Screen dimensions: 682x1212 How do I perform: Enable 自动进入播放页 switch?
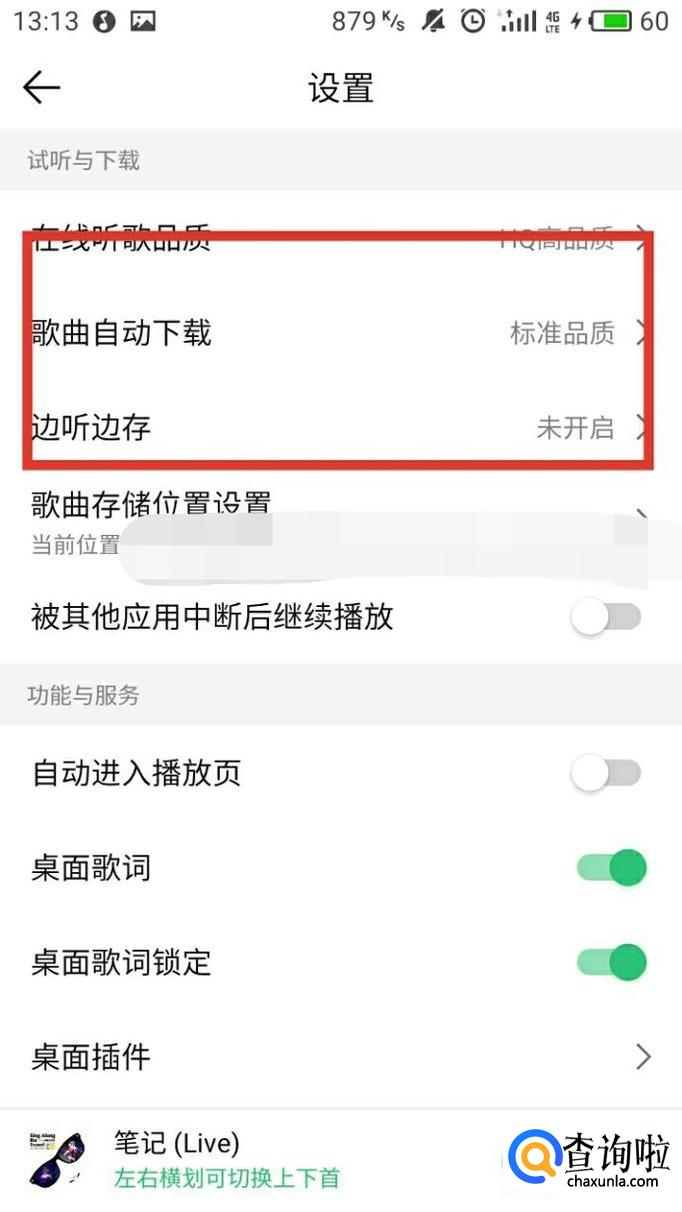pyautogui.click(x=606, y=773)
